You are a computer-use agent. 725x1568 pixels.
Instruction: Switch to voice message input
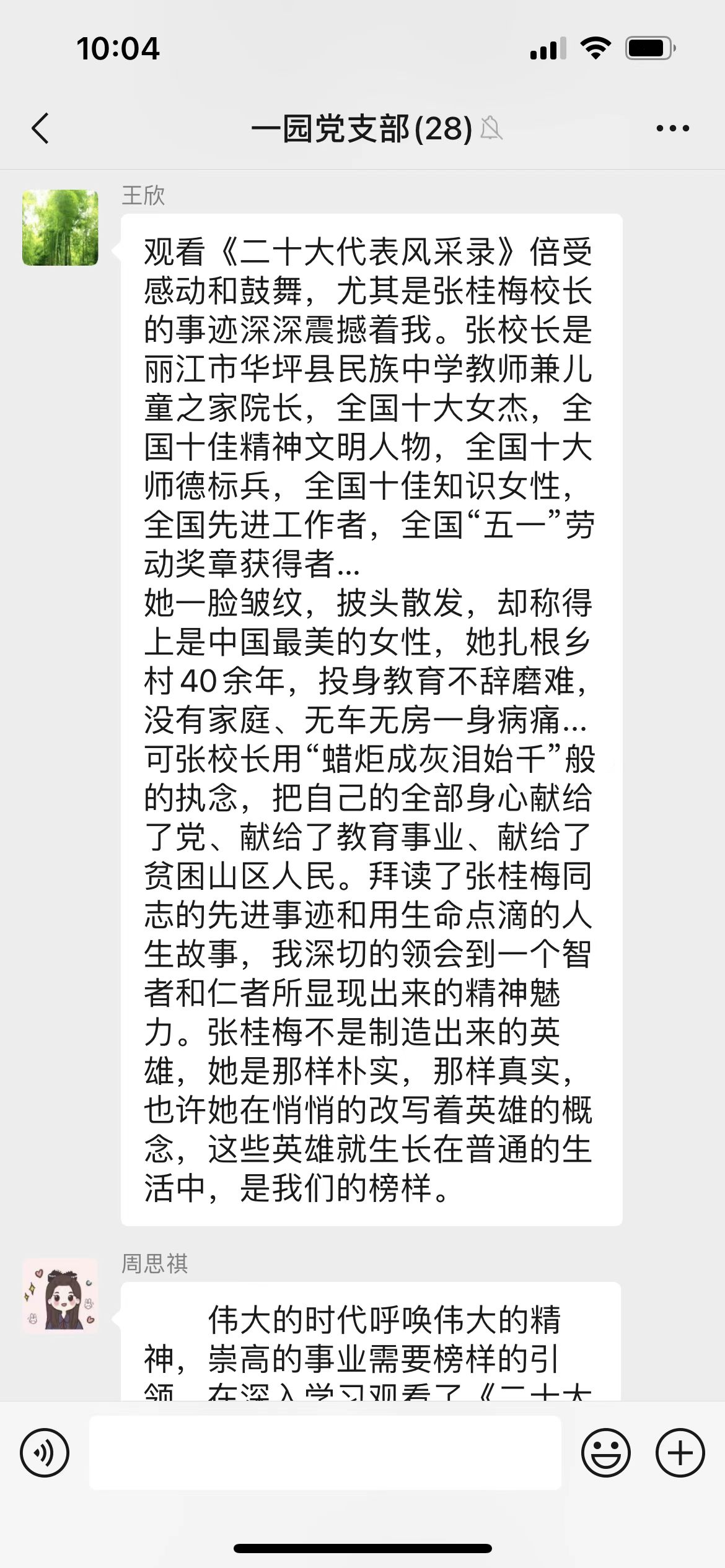pos(45,1452)
